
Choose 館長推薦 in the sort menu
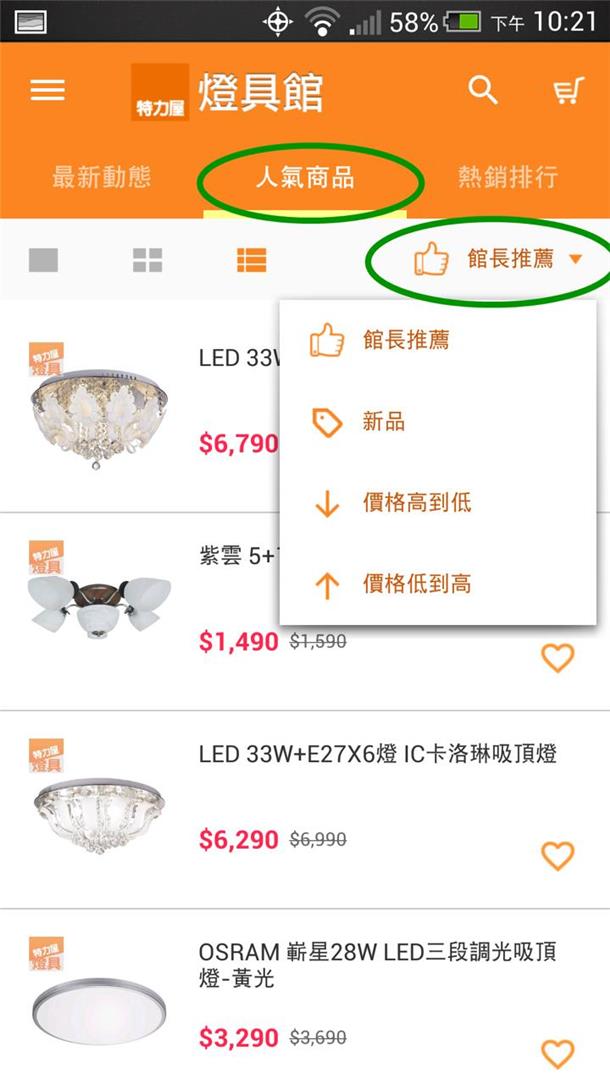(x=405, y=340)
